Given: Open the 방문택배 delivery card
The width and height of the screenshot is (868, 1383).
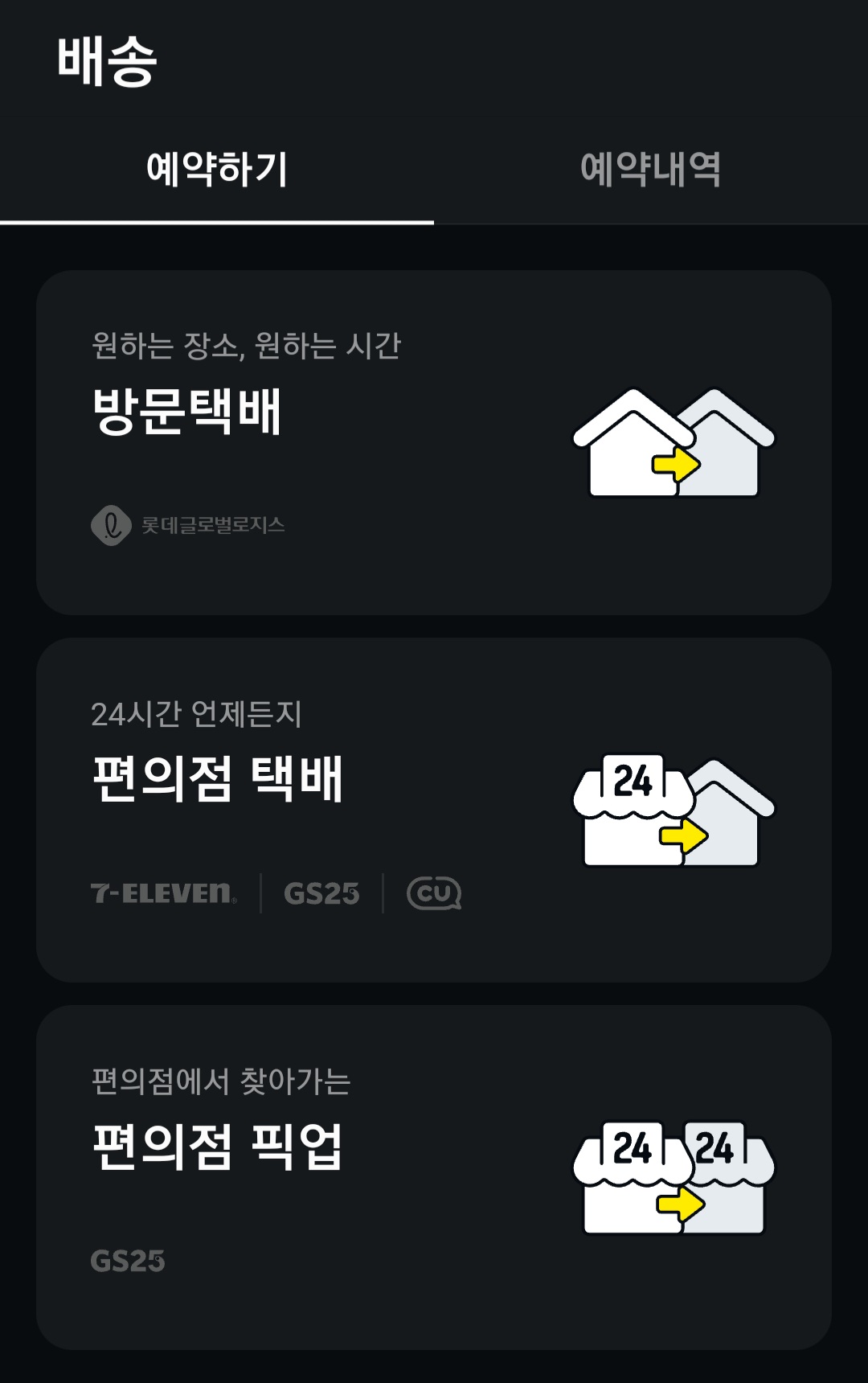Looking at the screenshot, I should point(434,442).
